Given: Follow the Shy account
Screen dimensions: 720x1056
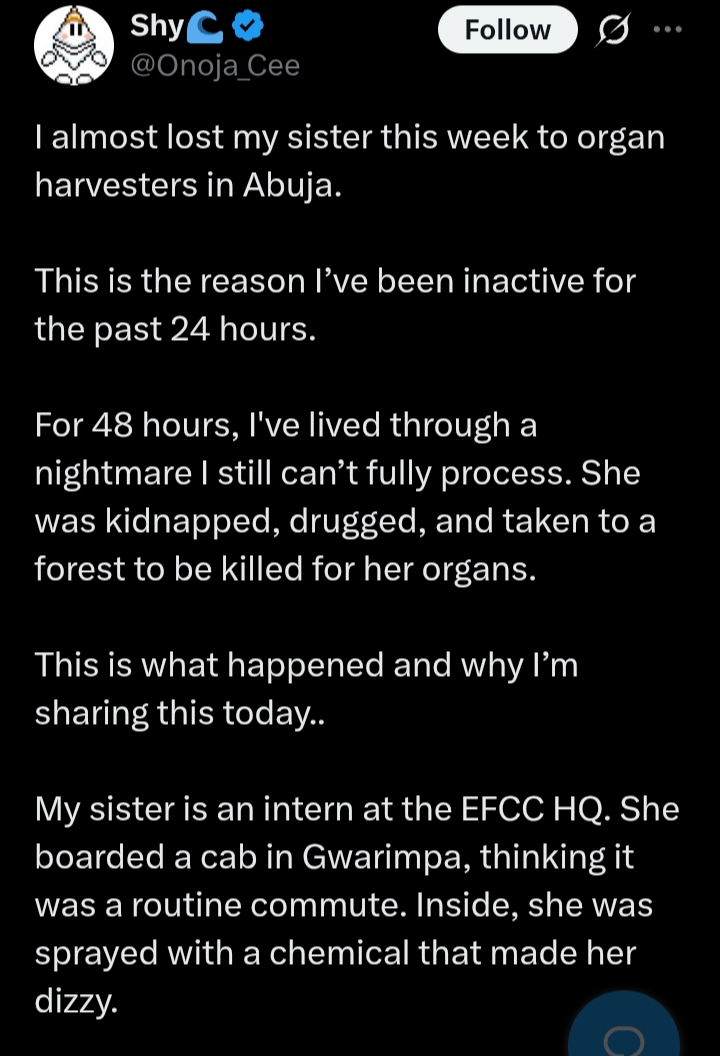Looking at the screenshot, I should (x=507, y=30).
